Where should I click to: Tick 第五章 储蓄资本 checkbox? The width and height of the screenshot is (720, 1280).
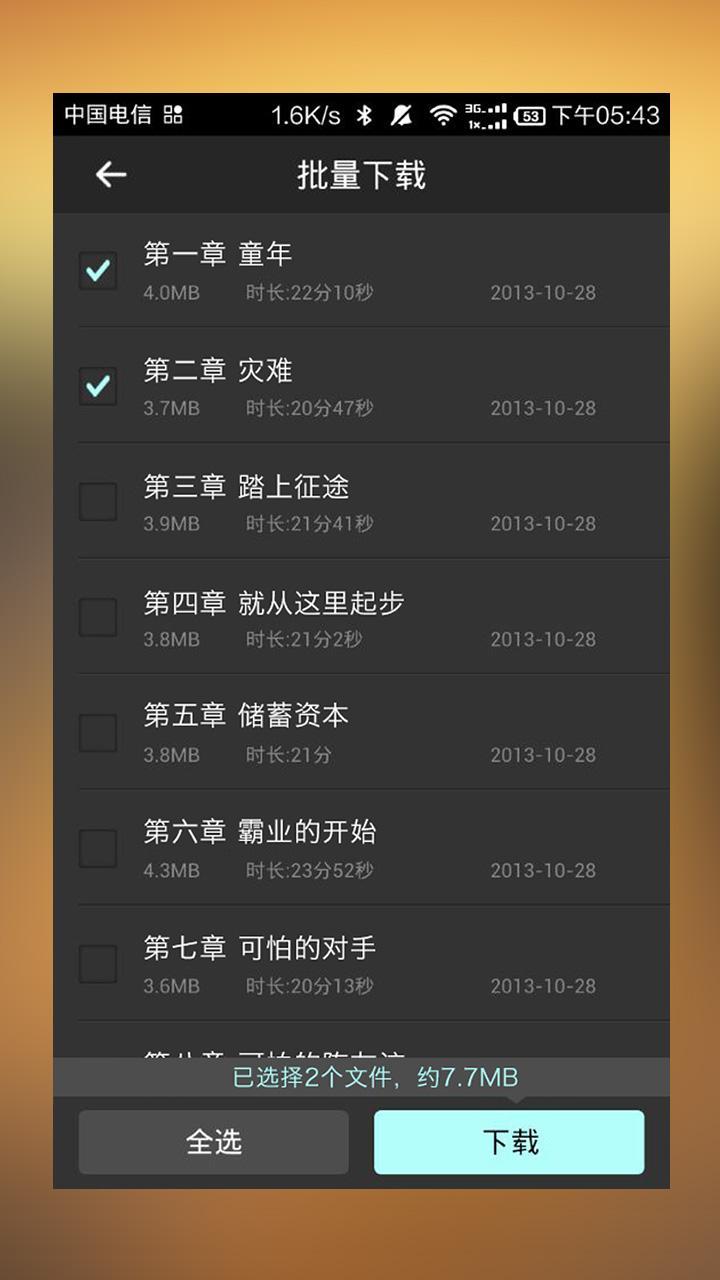point(98,733)
